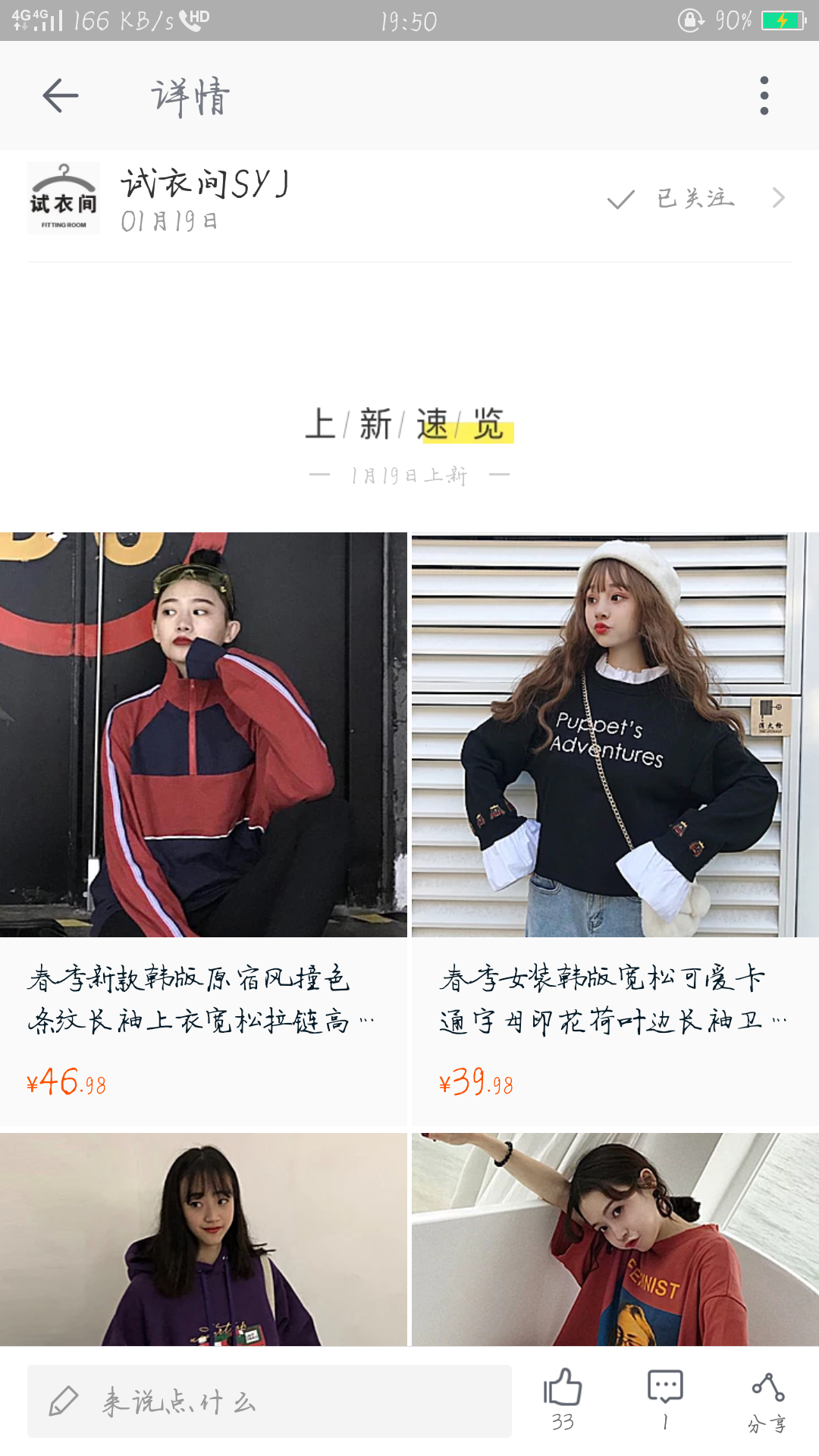Tap the 来说点什么 comment field

pyautogui.click(x=269, y=1401)
